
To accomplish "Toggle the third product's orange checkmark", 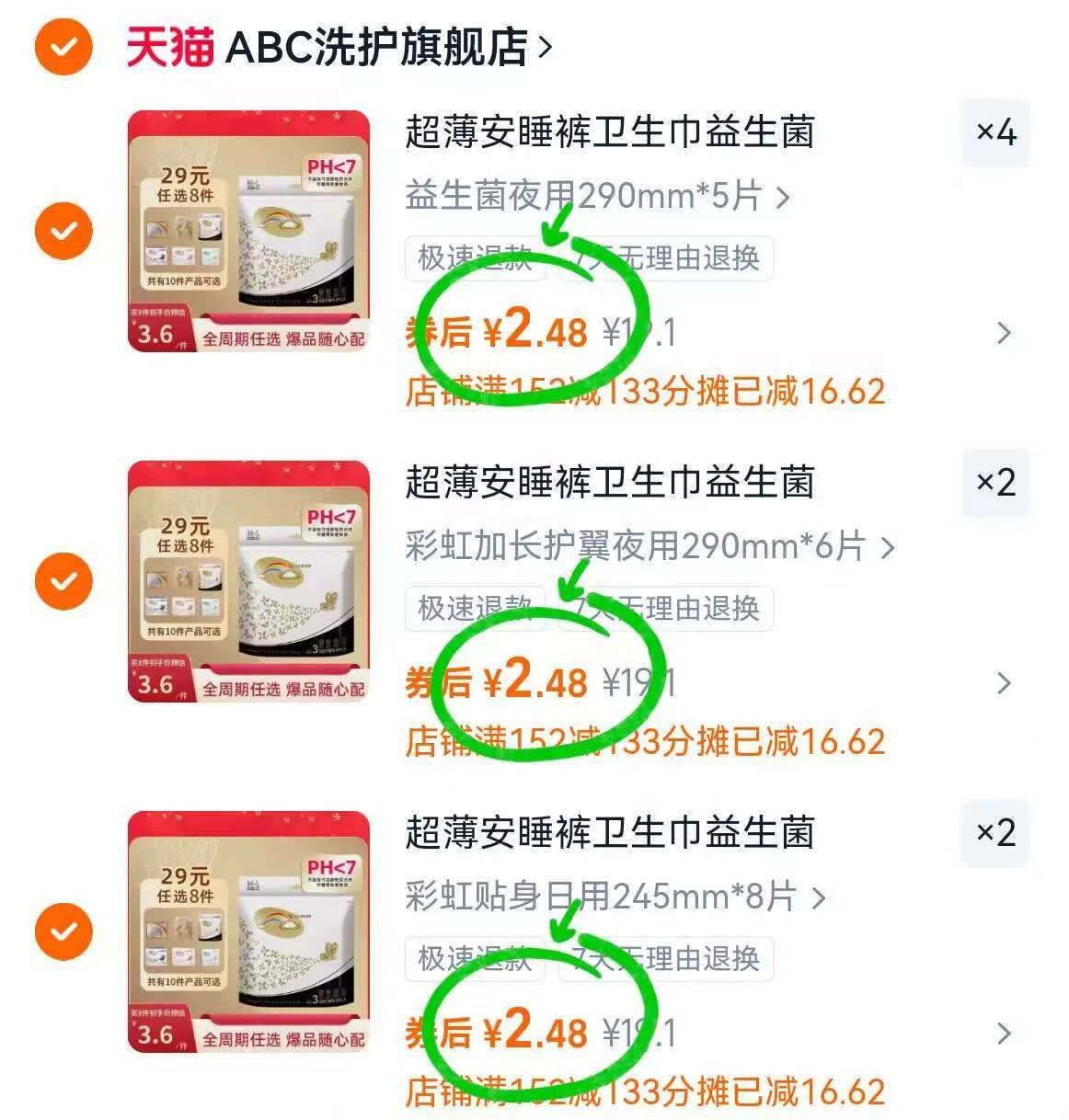I will pyautogui.click(x=62, y=931).
